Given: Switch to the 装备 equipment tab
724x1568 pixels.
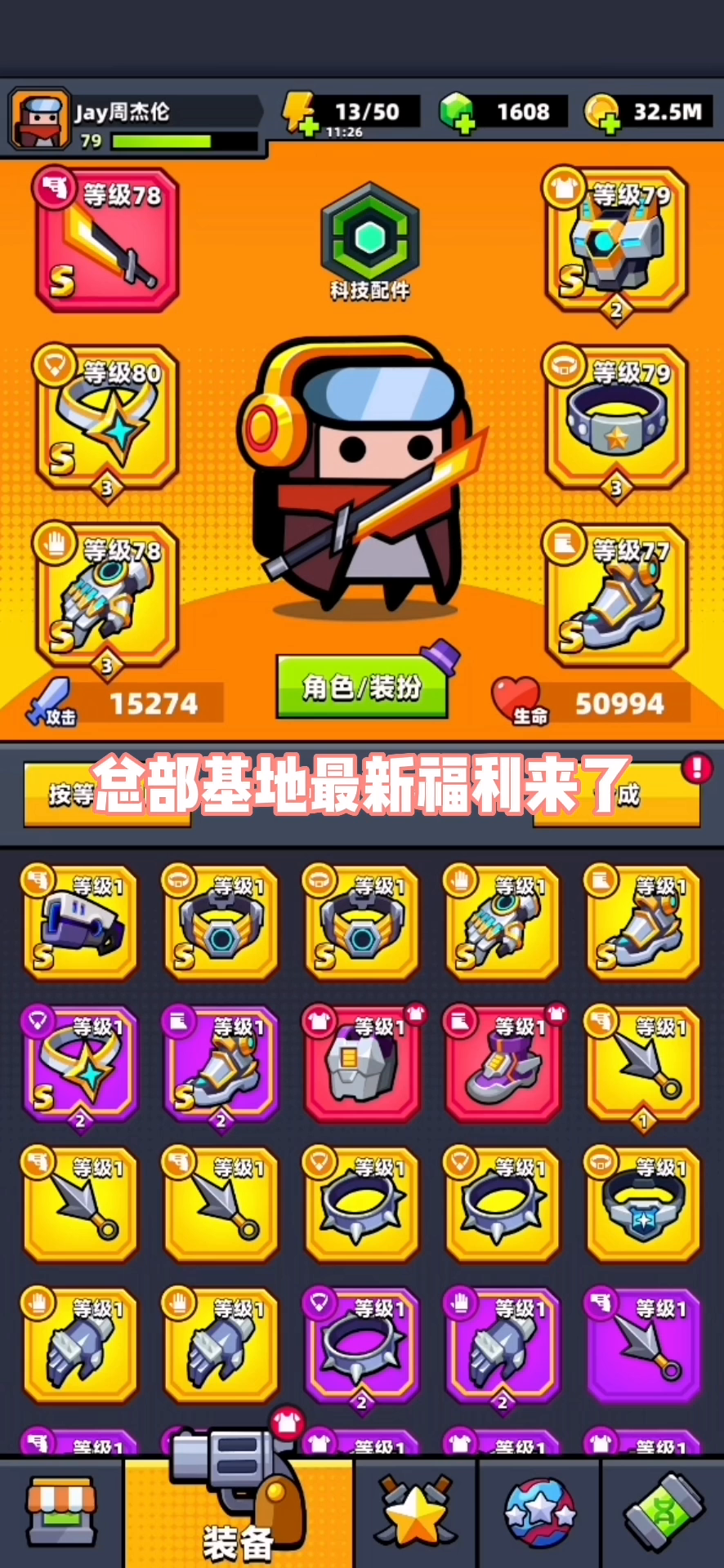Looking at the screenshot, I should click(239, 1513).
